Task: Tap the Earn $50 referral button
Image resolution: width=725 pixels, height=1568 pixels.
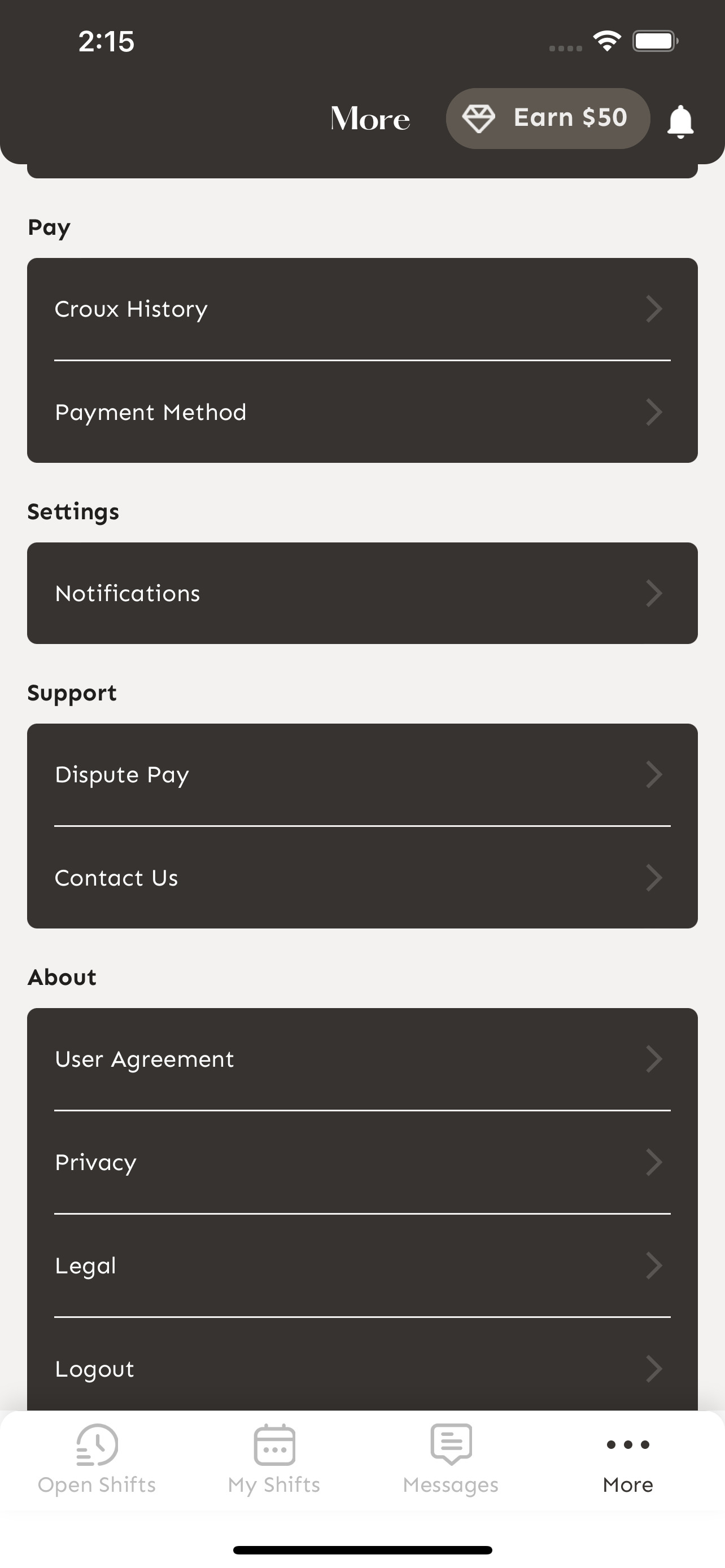Action: [547, 118]
